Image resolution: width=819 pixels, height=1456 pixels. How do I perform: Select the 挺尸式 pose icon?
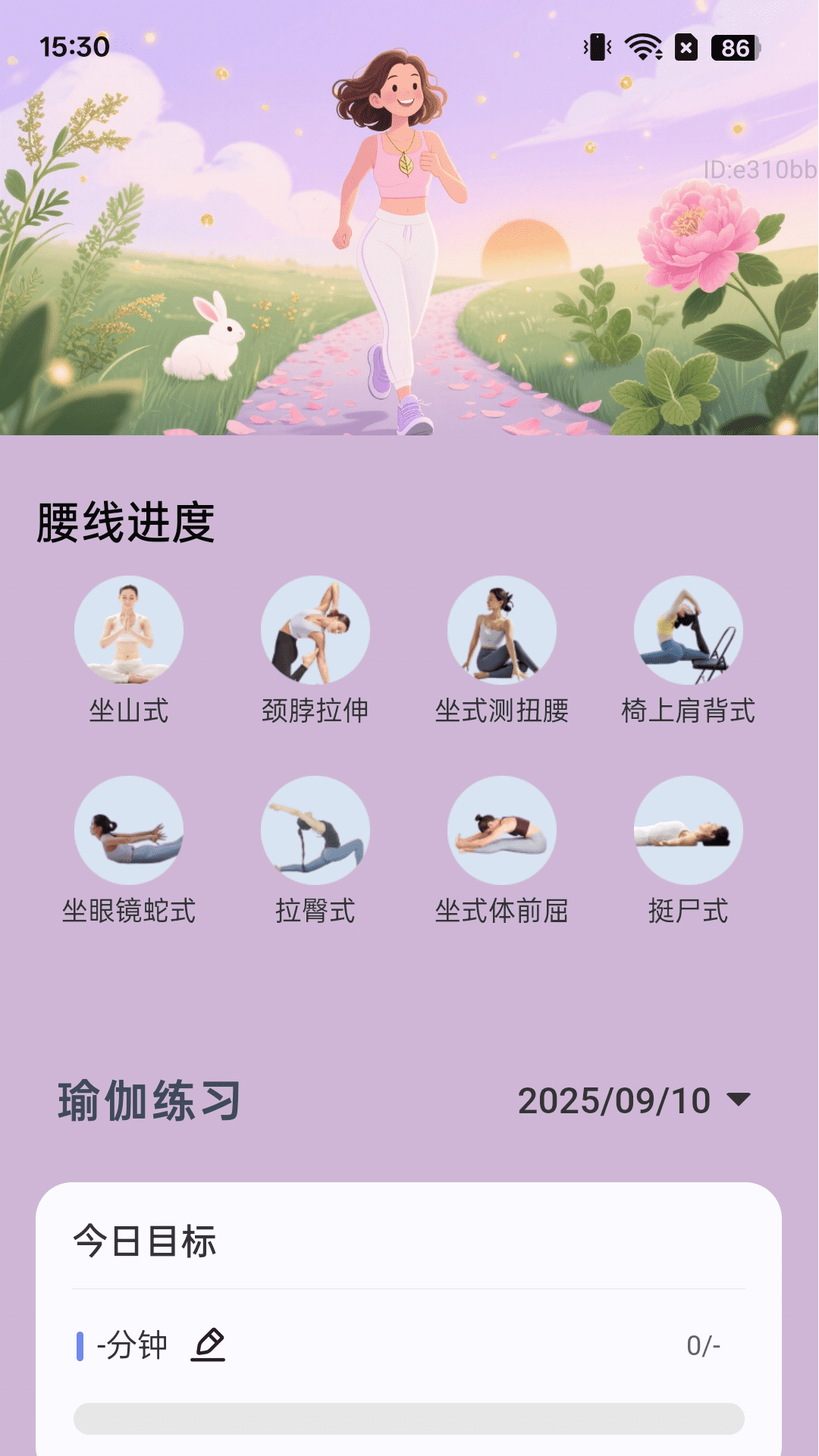pyautogui.click(x=687, y=831)
